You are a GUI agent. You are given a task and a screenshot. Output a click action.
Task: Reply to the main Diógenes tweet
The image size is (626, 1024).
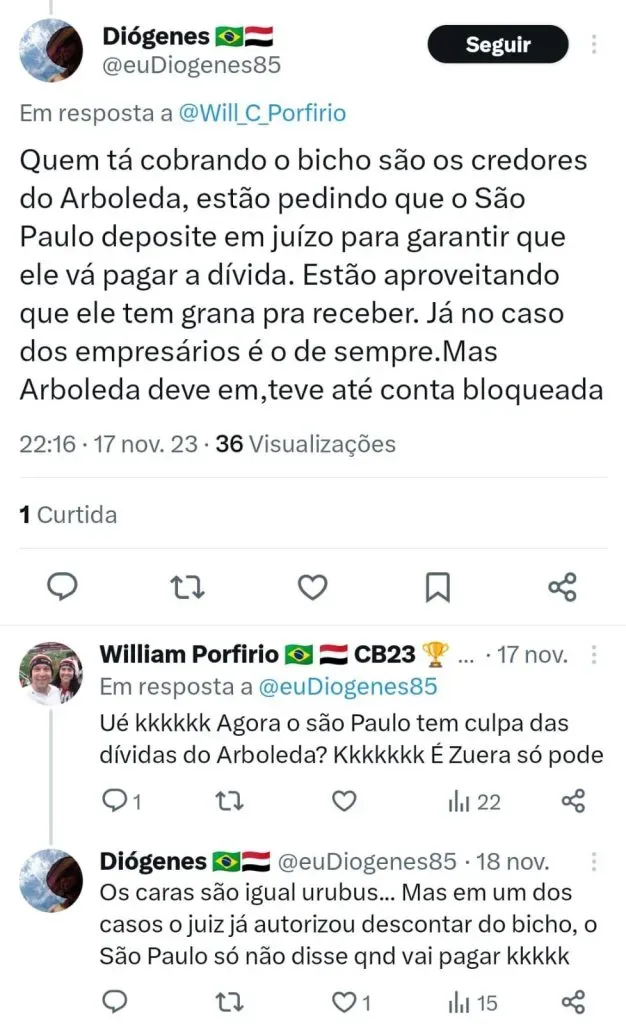pos(63,586)
